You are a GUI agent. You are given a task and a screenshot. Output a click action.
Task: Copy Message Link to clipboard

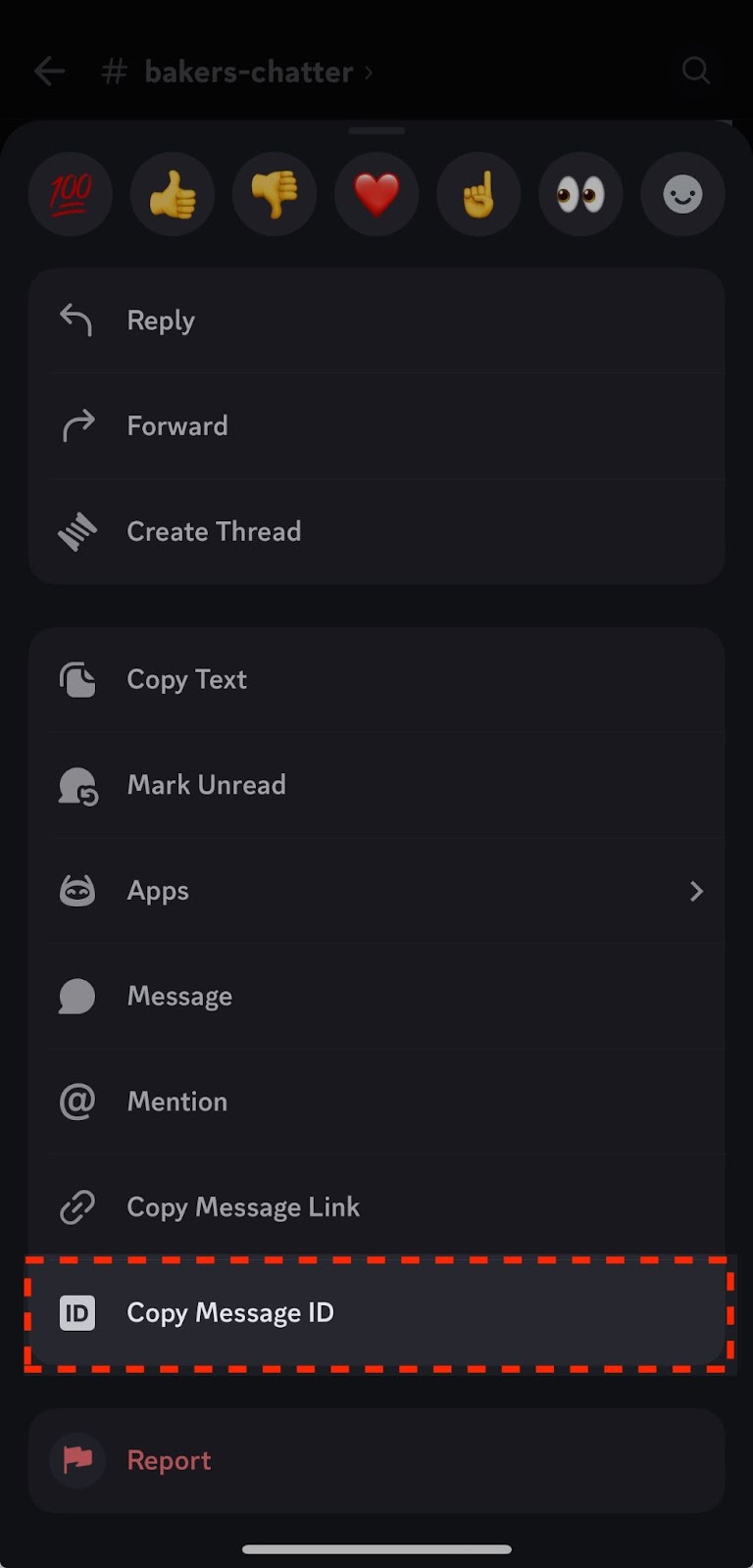[x=376, y=1207]
